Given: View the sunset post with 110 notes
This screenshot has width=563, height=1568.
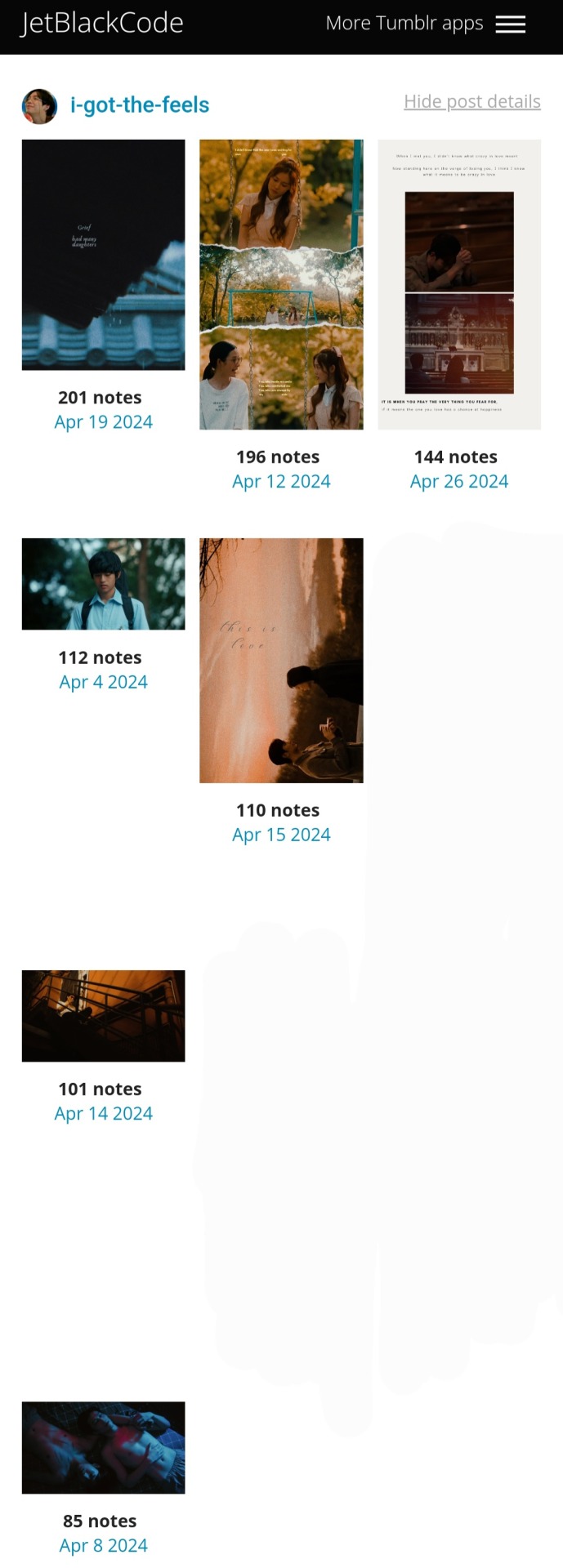Looking at the screenshot, I should [x=281, y=660].
